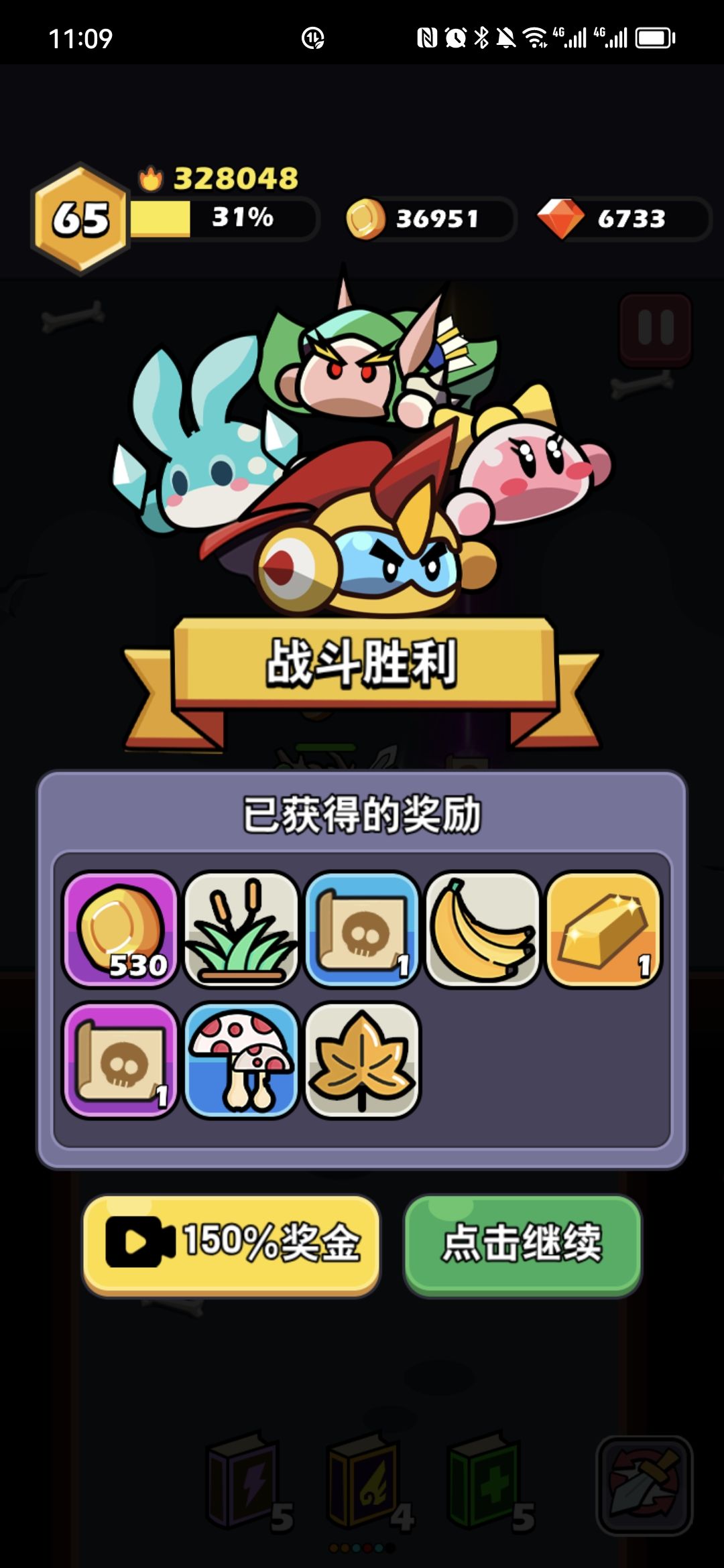Inspect the blue skull scroll reward
Screen dimensions: 724x1568
362,929
